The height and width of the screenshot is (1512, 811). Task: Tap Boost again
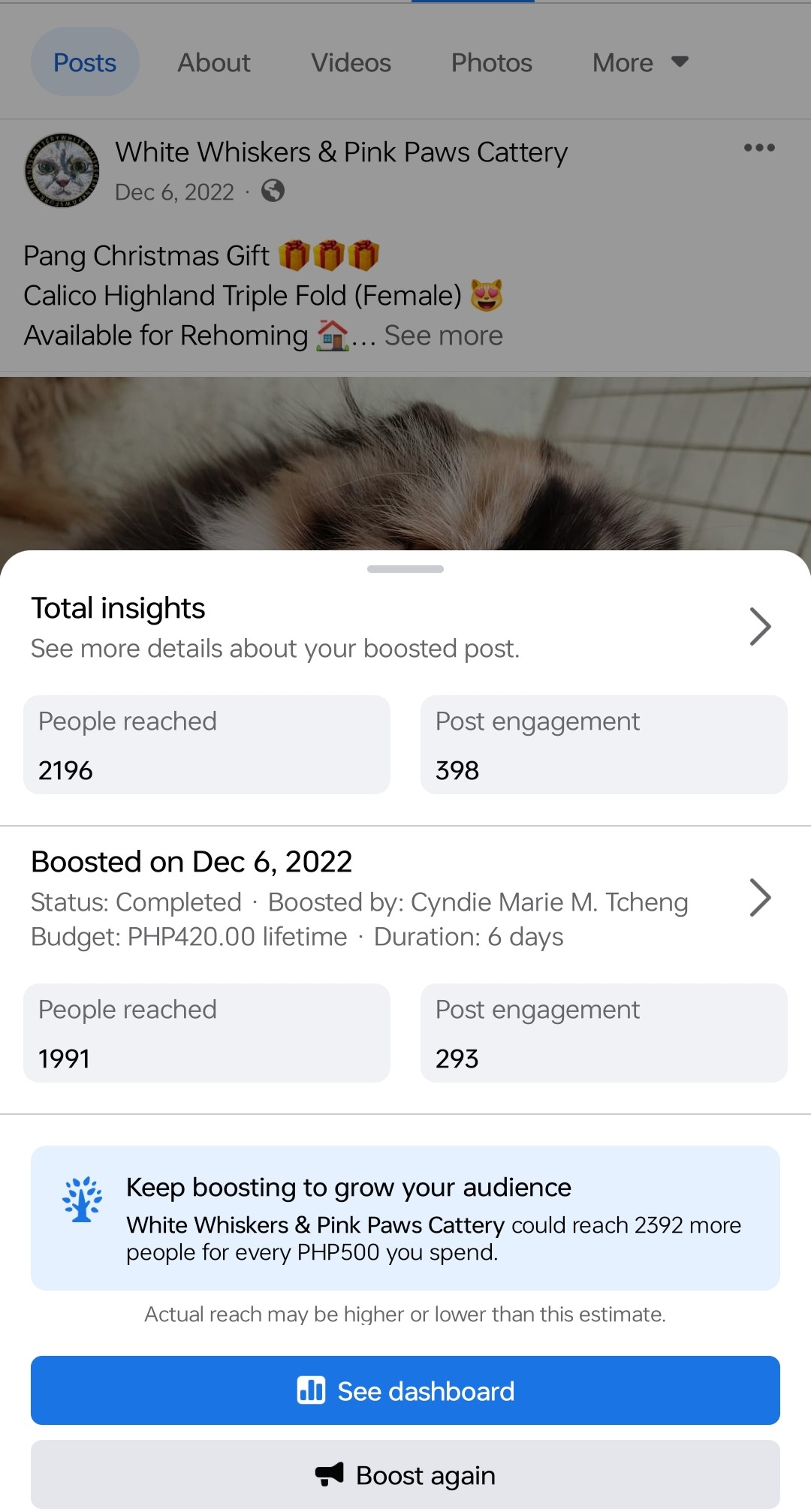pos(405,1474)
